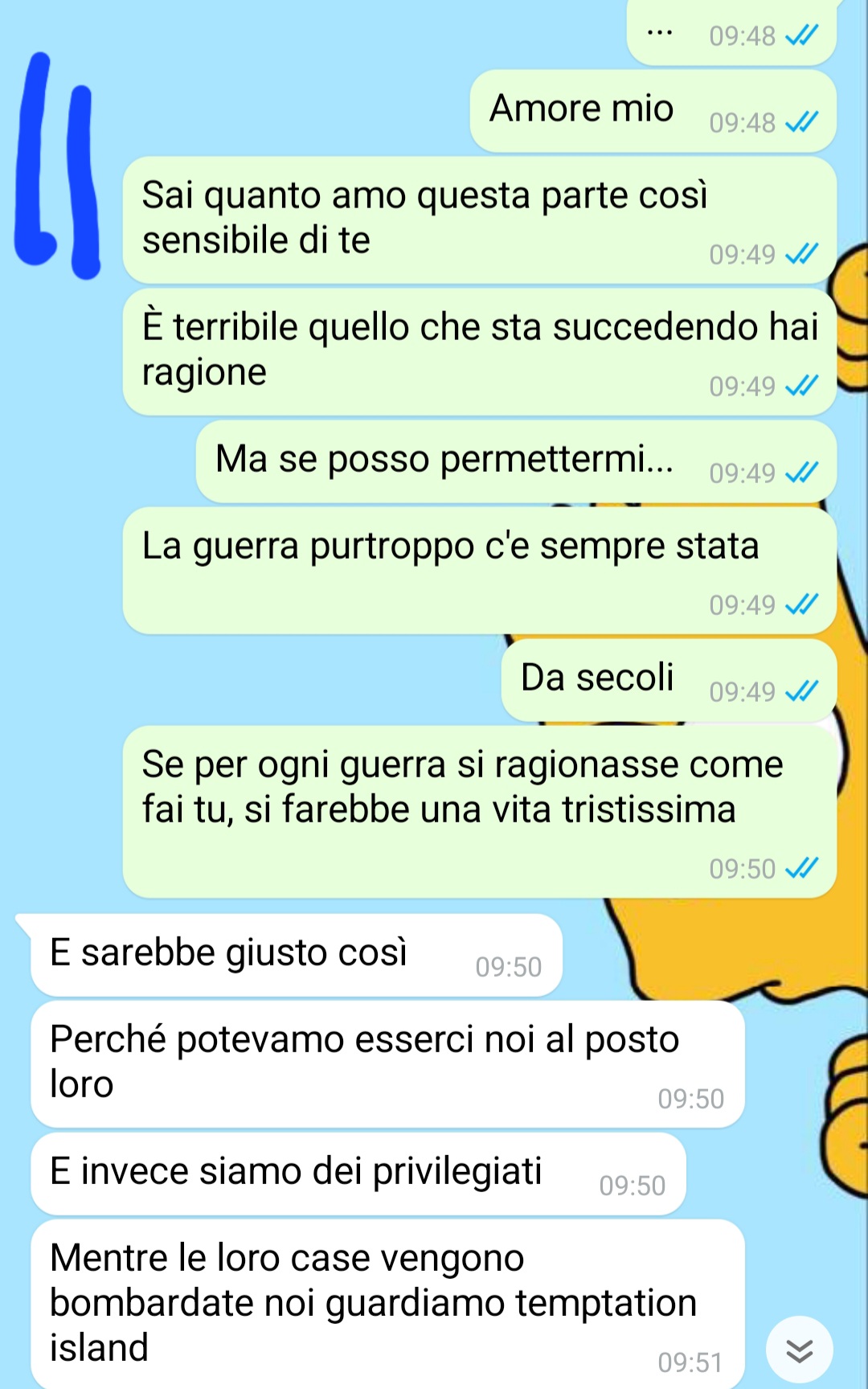Jump to the latest messages with the down-arrow button
Screen dimensions: 868x1389
[x=799, y=1350]
